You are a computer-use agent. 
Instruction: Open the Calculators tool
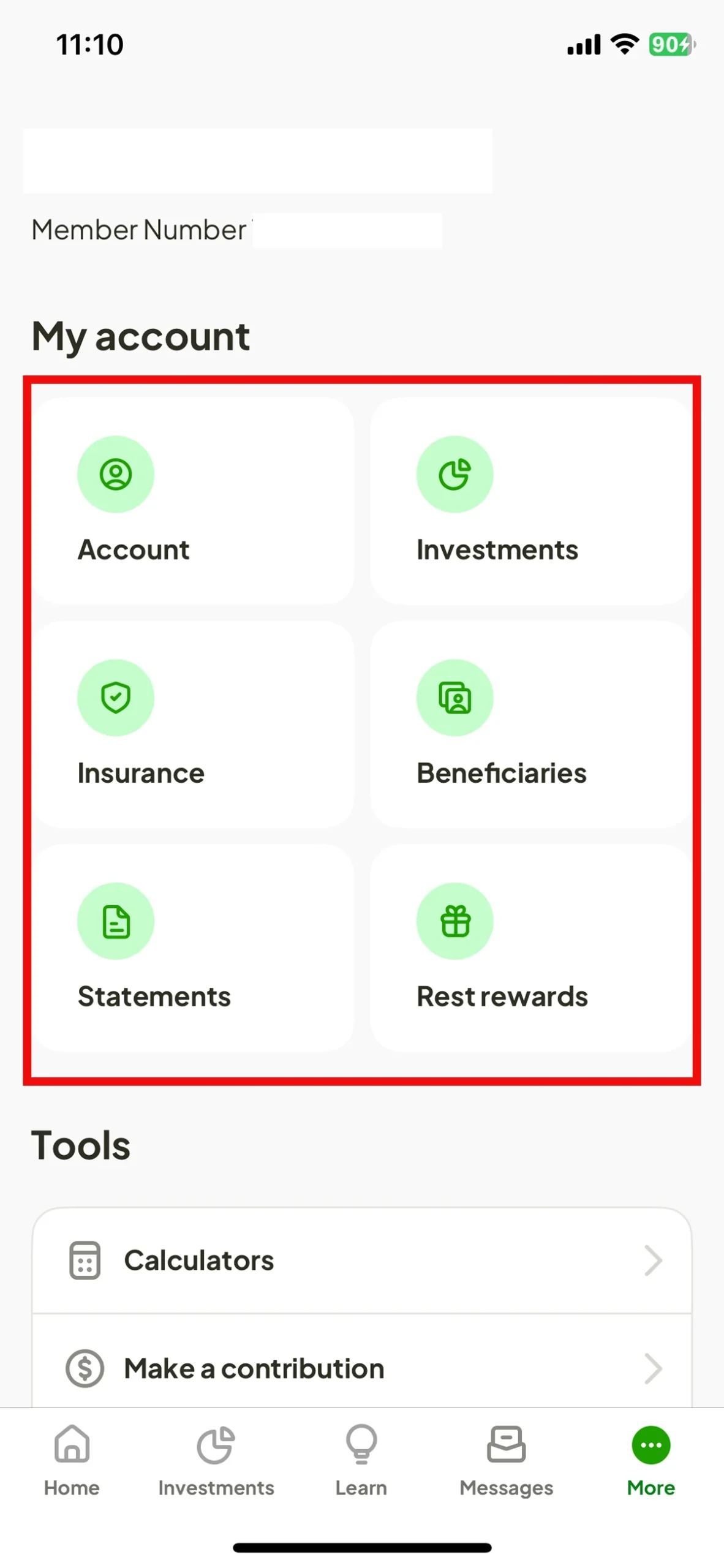pos(361,1261)
